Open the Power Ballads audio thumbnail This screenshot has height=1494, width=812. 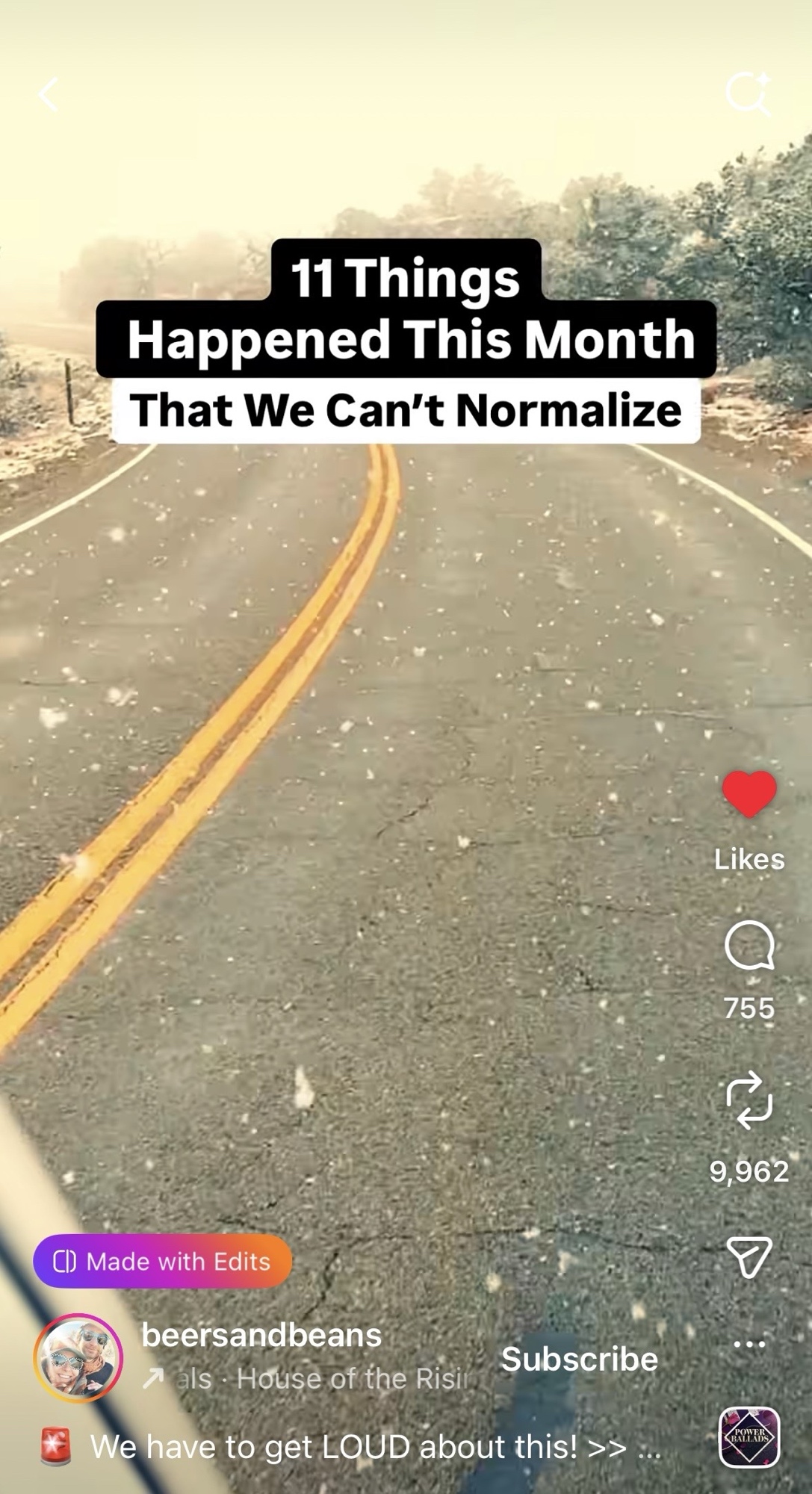pos(749,1437)
